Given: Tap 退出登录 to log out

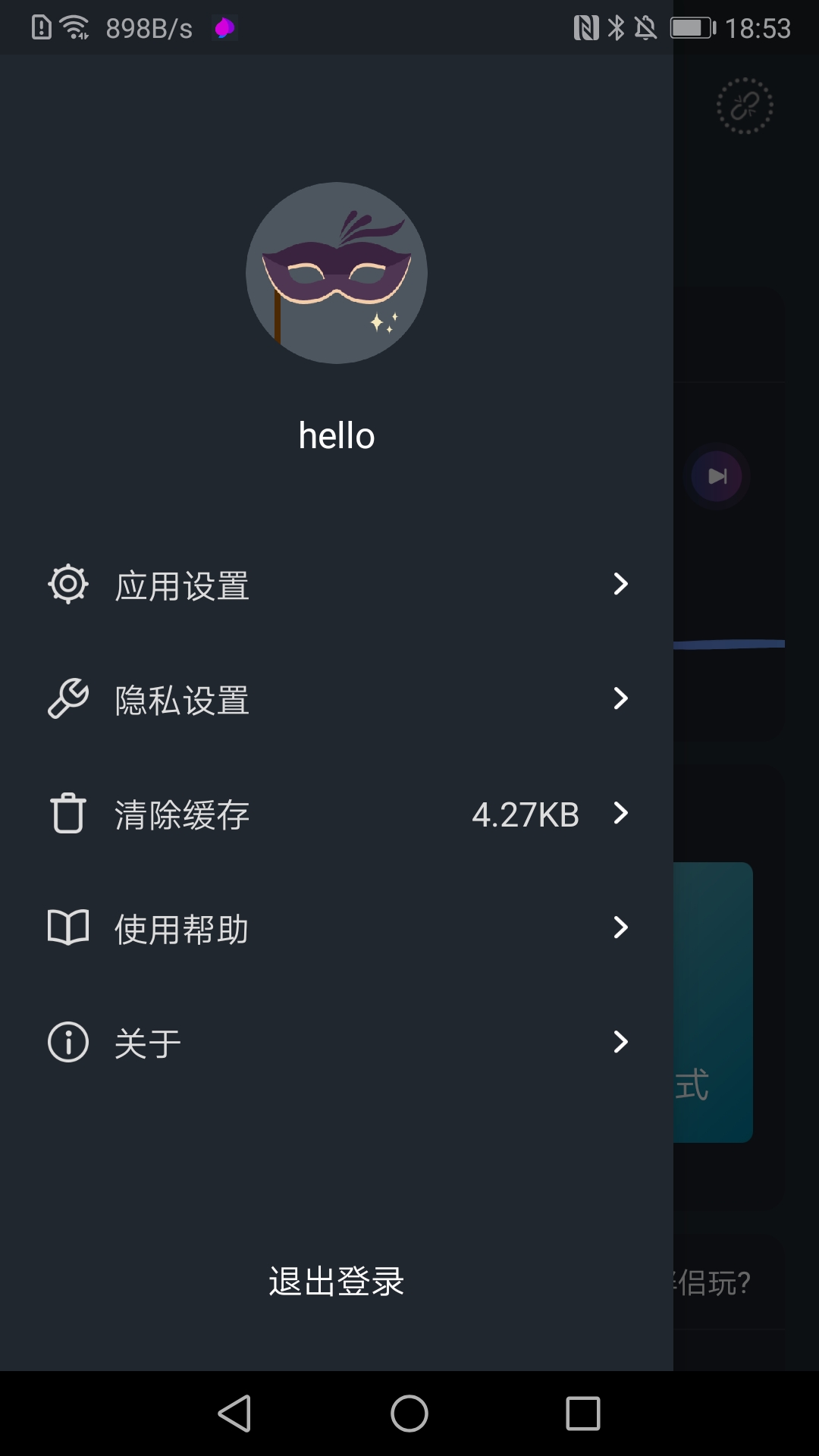Looking at the screenshot, I should tap(336, 1282).
